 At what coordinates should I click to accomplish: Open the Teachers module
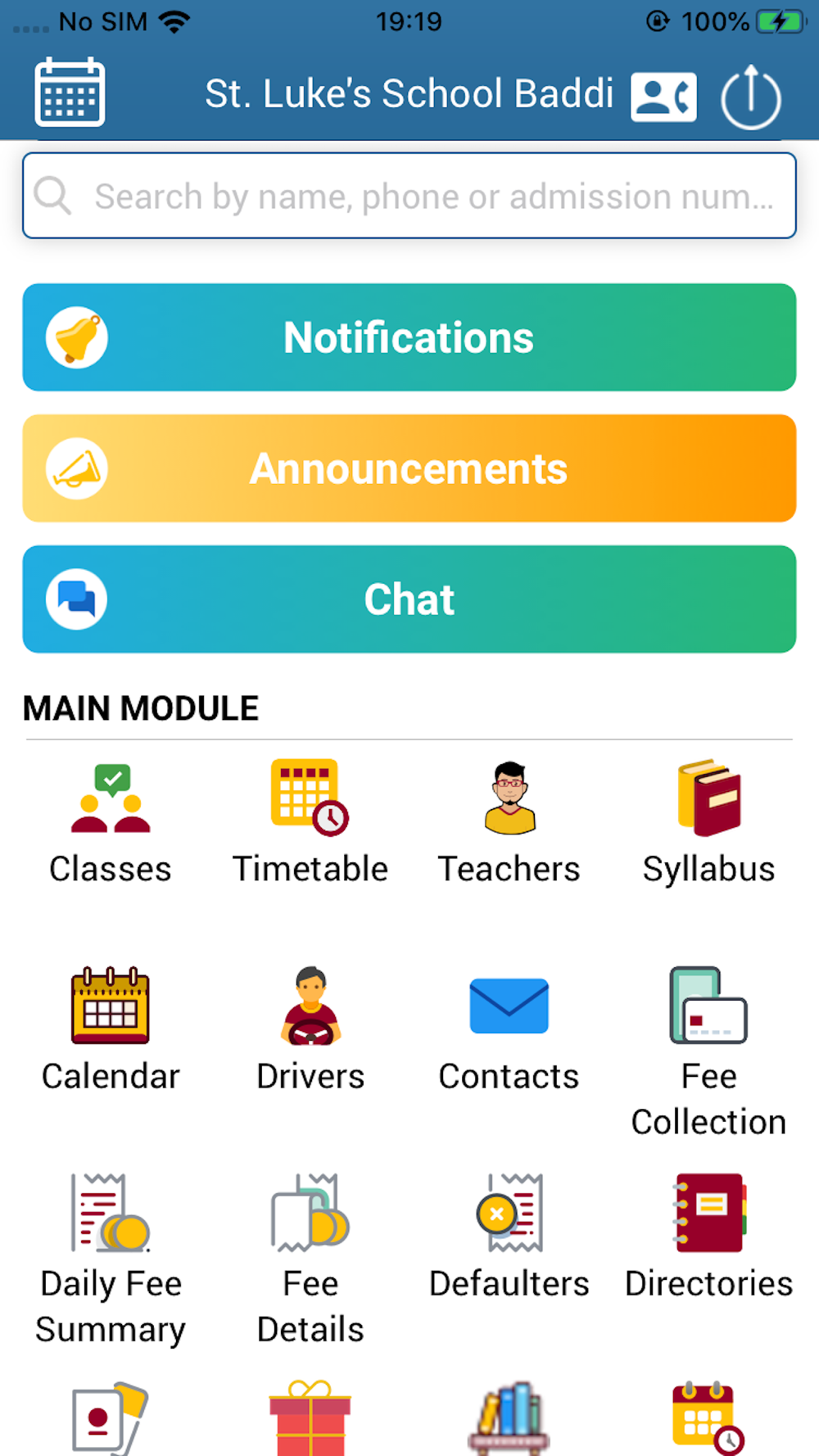click(x=509, y=823)
